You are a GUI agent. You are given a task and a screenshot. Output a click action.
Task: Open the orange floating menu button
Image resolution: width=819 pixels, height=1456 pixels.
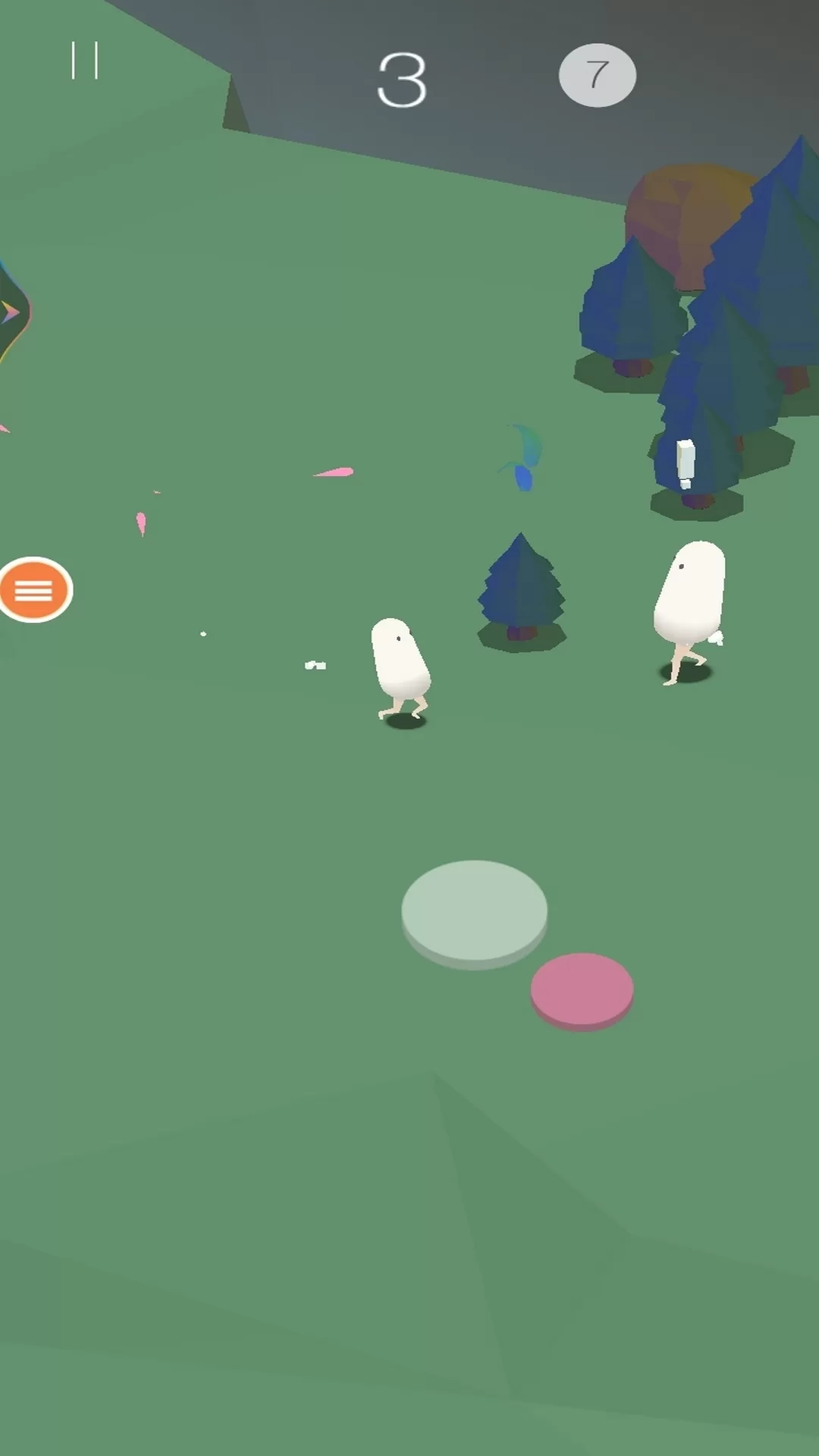35,589
